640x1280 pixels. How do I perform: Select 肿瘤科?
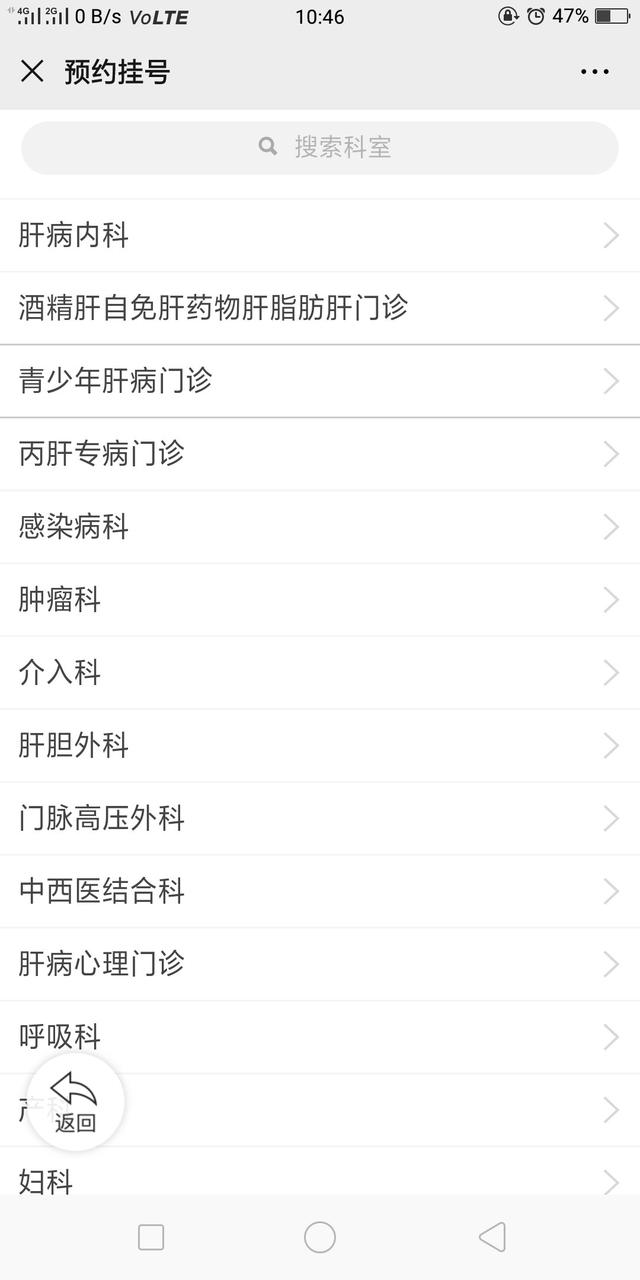tap(320, 600)
